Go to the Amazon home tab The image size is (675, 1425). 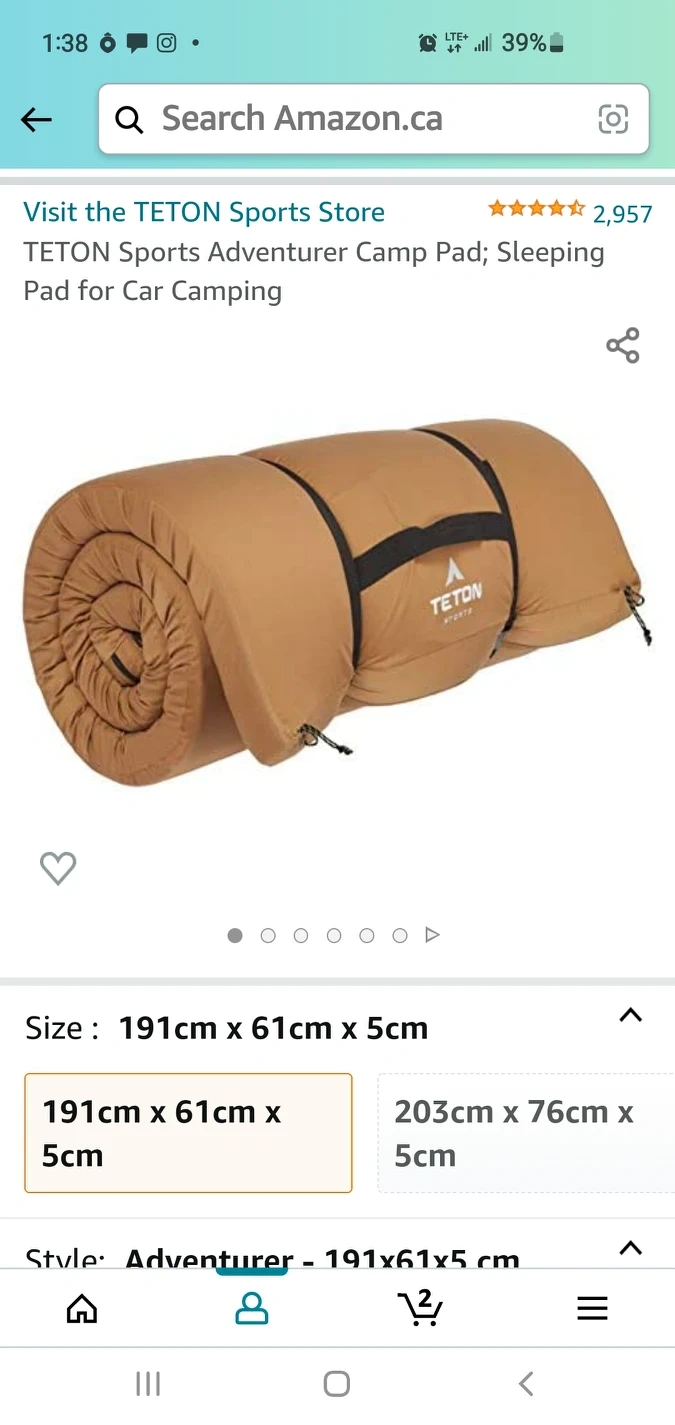82,1308
